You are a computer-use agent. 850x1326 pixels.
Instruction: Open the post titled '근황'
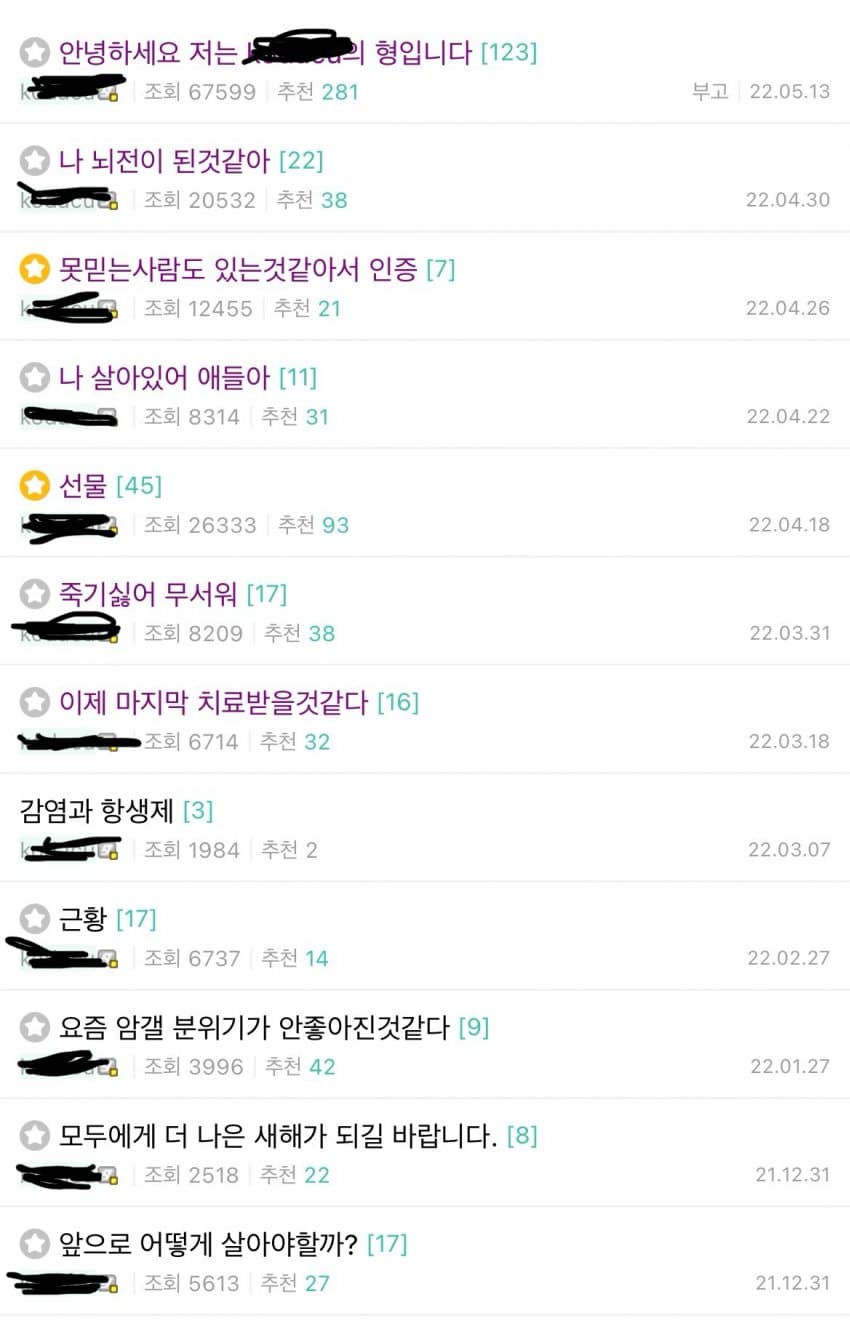pos(82,918)
